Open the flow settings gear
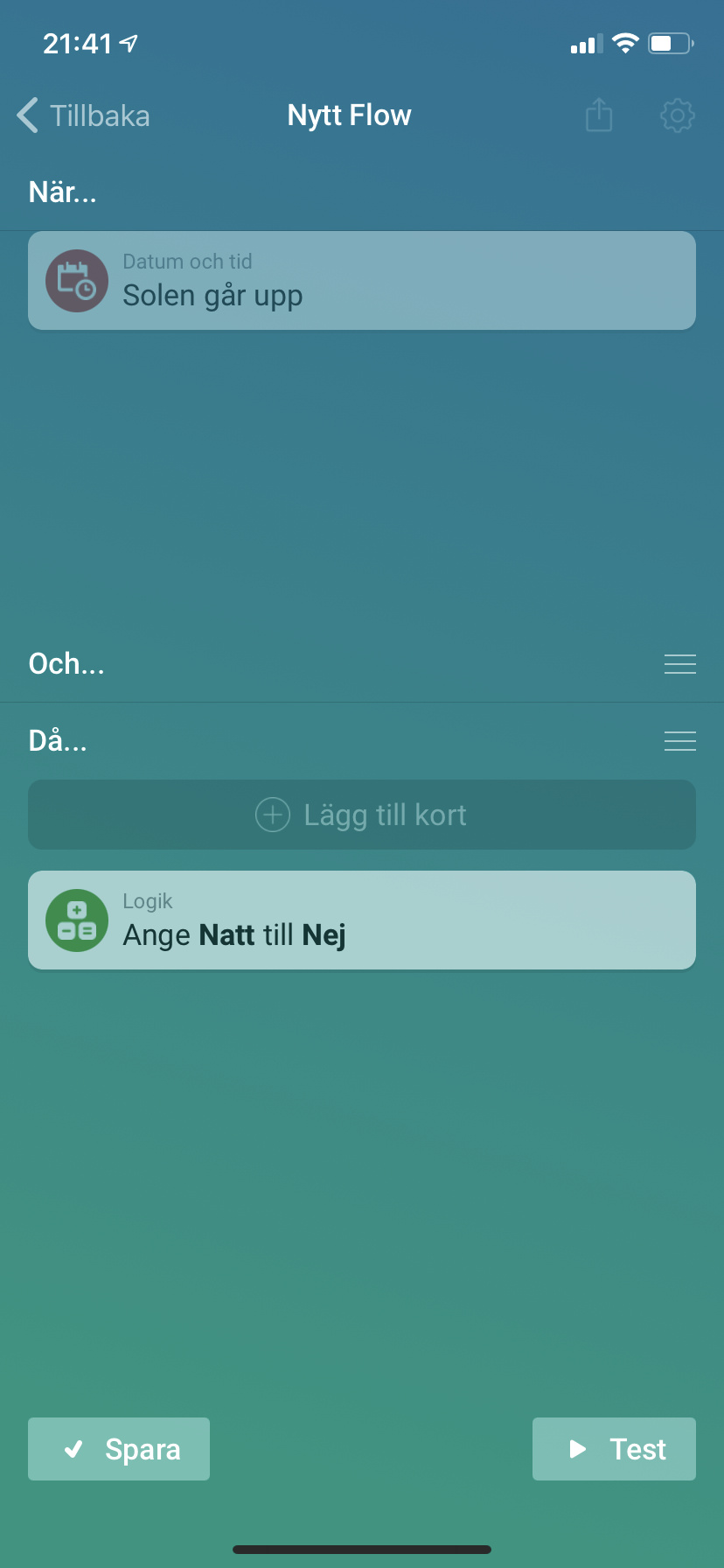Screen dimensions: 724x1568 (x=678, y=115)
